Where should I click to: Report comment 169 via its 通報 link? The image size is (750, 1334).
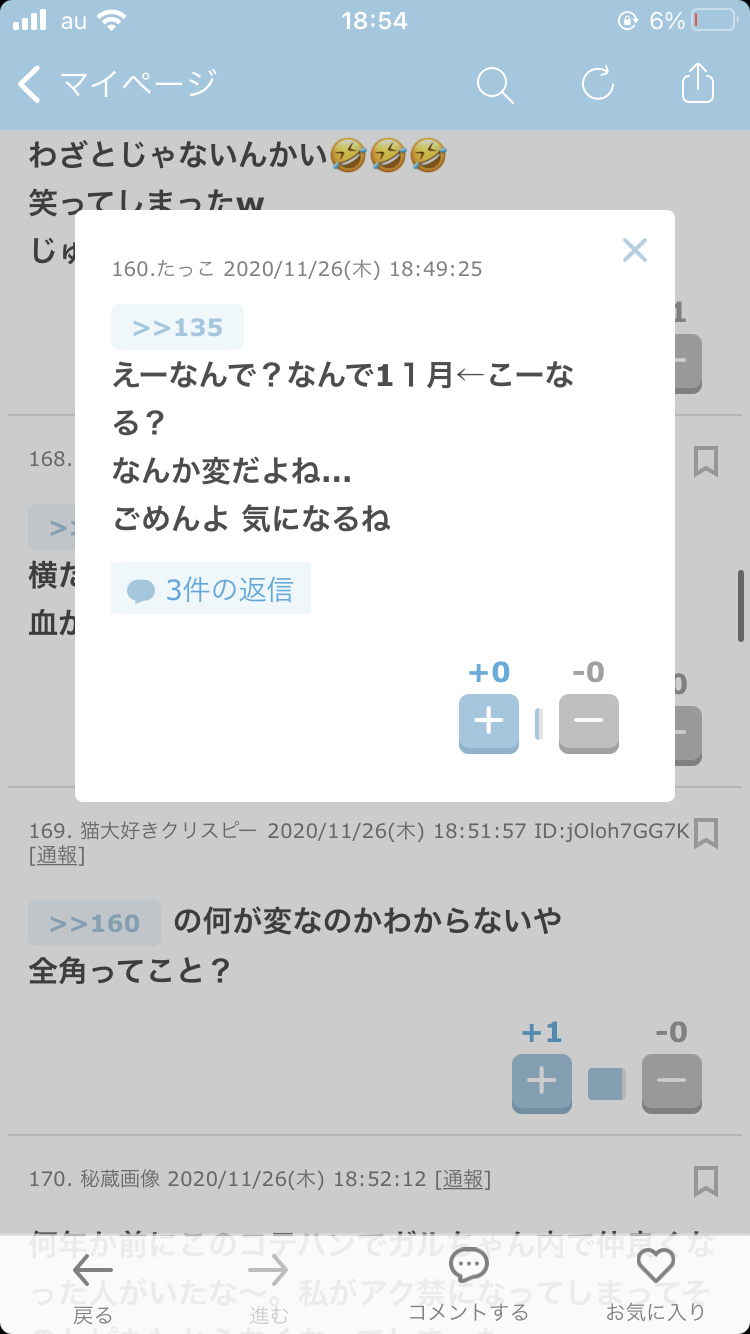(x=56, y=856)
